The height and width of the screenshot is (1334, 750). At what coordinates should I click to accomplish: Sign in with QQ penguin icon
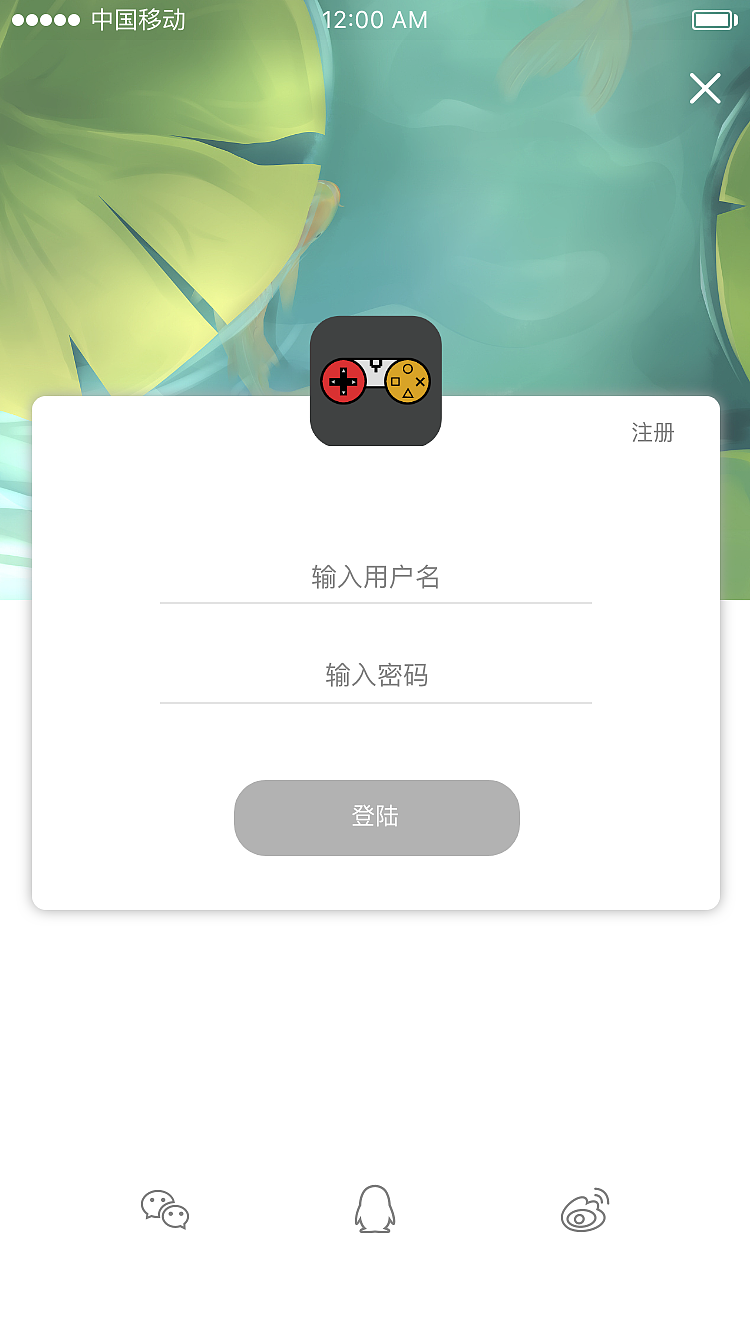pyautogui.click(x=375, y=1209)
